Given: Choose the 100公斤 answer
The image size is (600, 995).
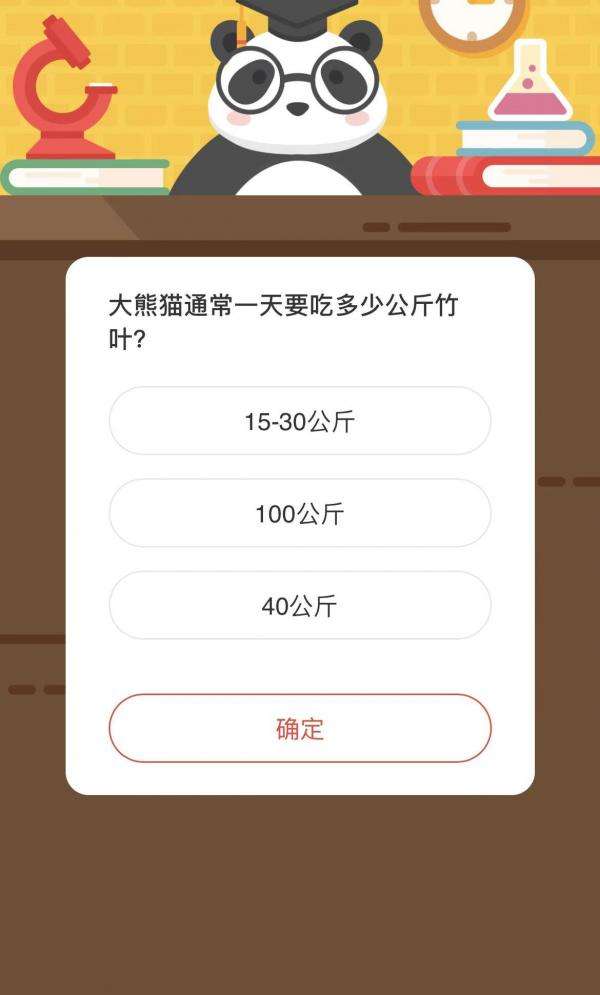Looking at the screenshot, I should coord(299,514).
